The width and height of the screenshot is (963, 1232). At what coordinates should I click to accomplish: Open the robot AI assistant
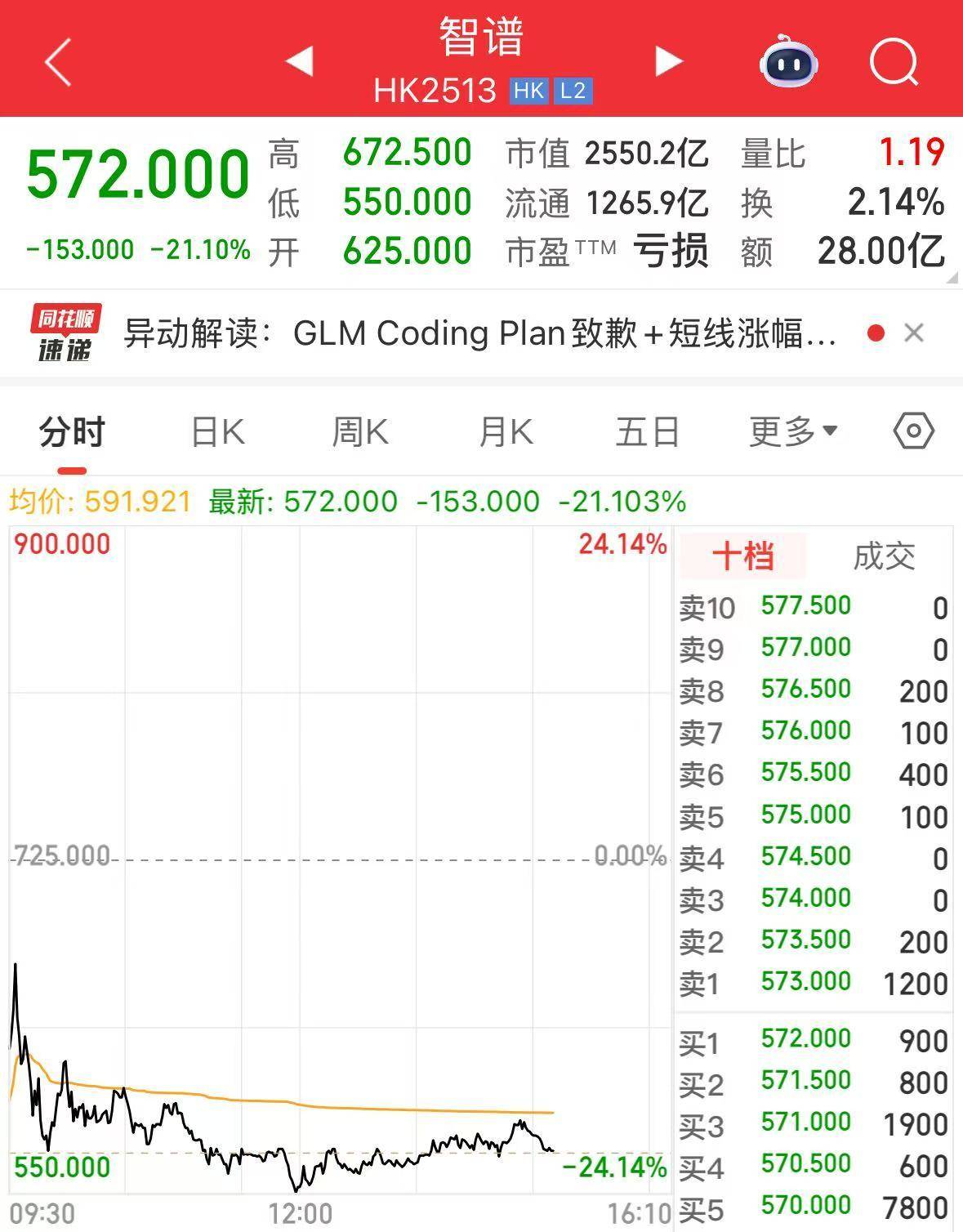(x=788, y=61)
